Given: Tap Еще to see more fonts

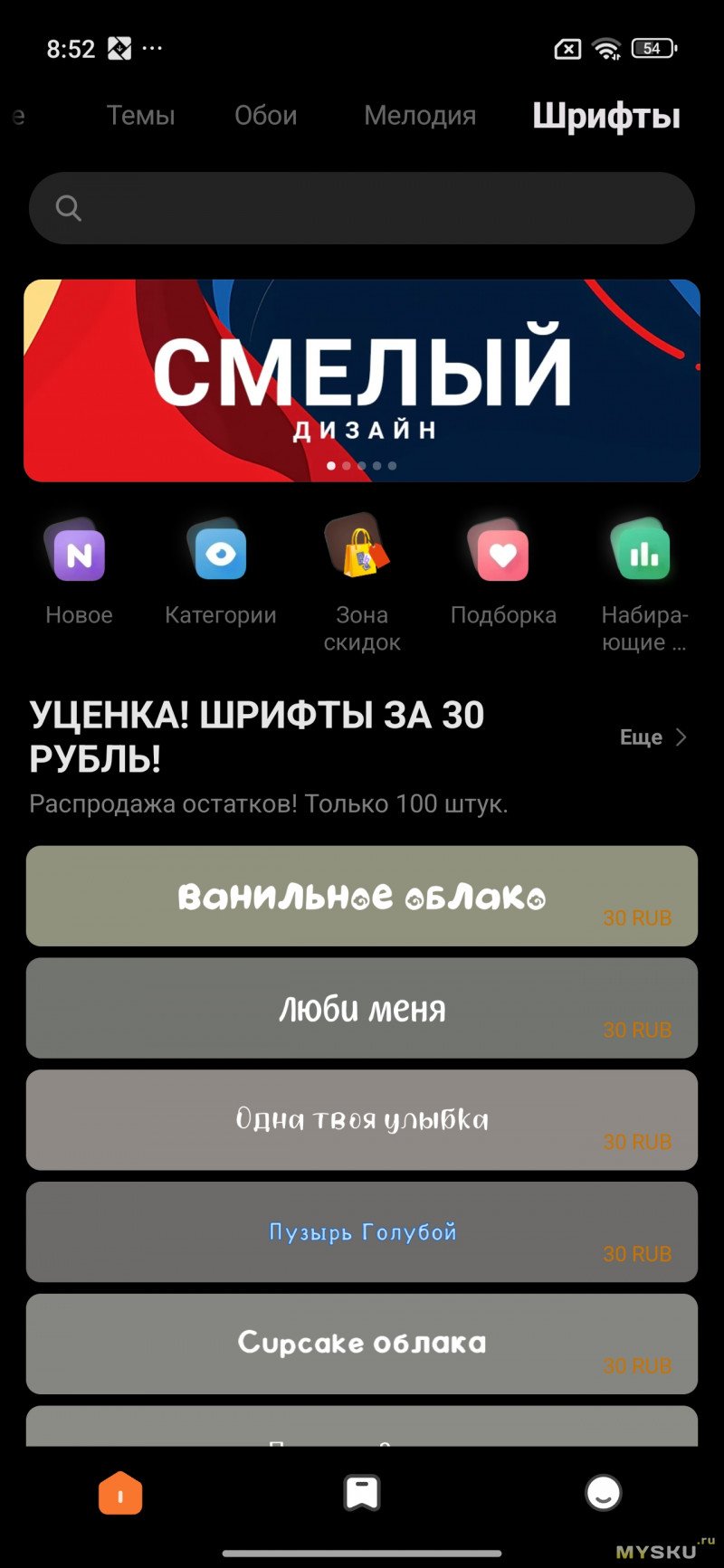Looking at the screenshot, I should 653,737.
